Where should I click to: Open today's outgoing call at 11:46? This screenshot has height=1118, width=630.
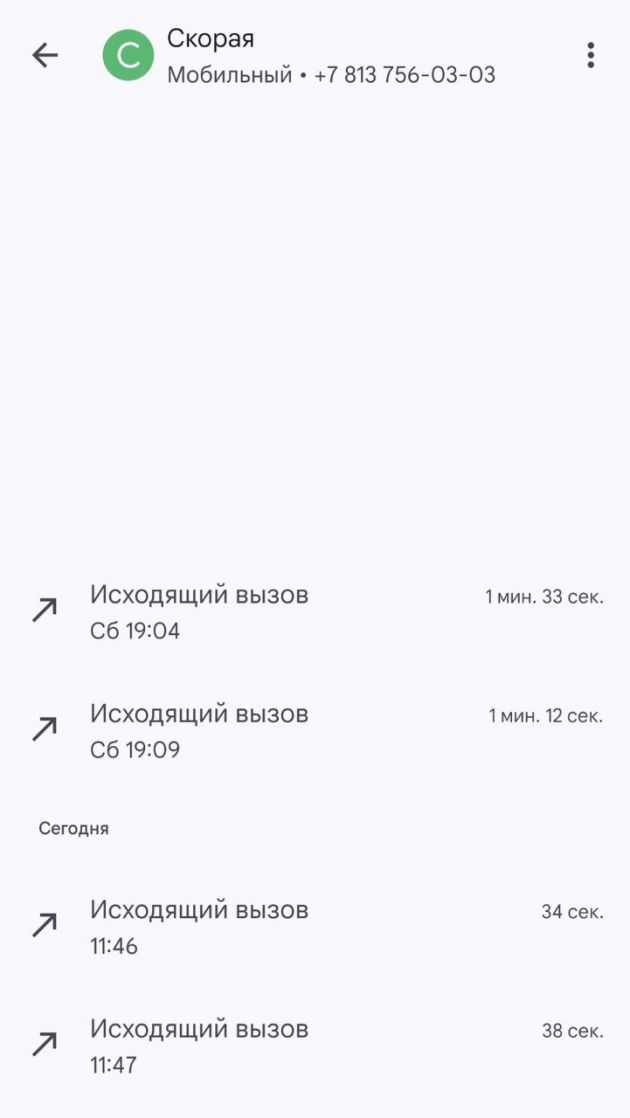[315, 927]
